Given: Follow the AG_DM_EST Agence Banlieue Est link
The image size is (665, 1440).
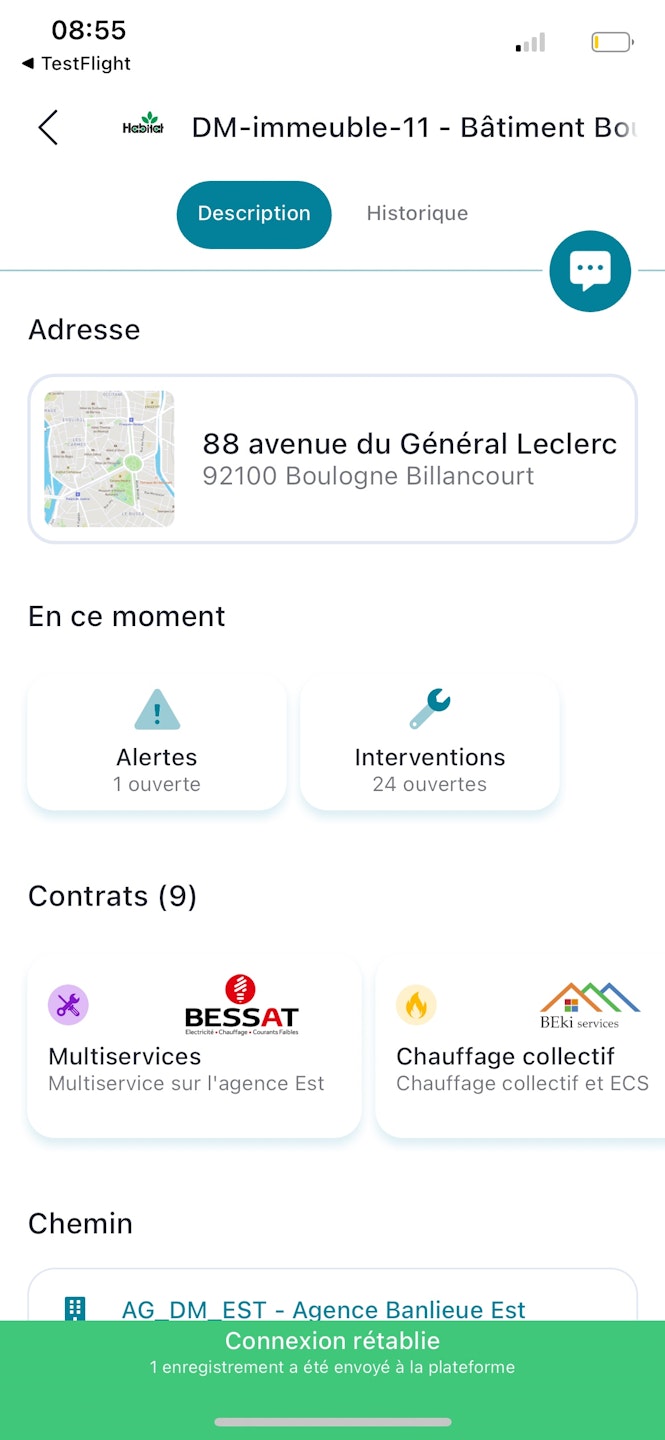Looking at the screenshot, I should point(323,1309).
